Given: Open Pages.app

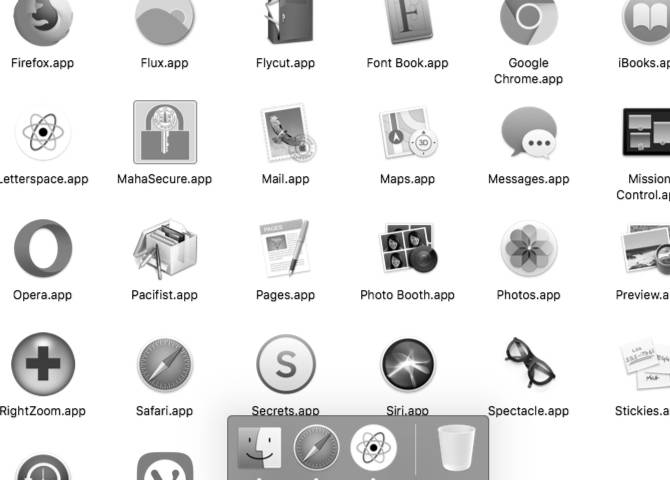Looking at the screenshot, I should point(285,249).
